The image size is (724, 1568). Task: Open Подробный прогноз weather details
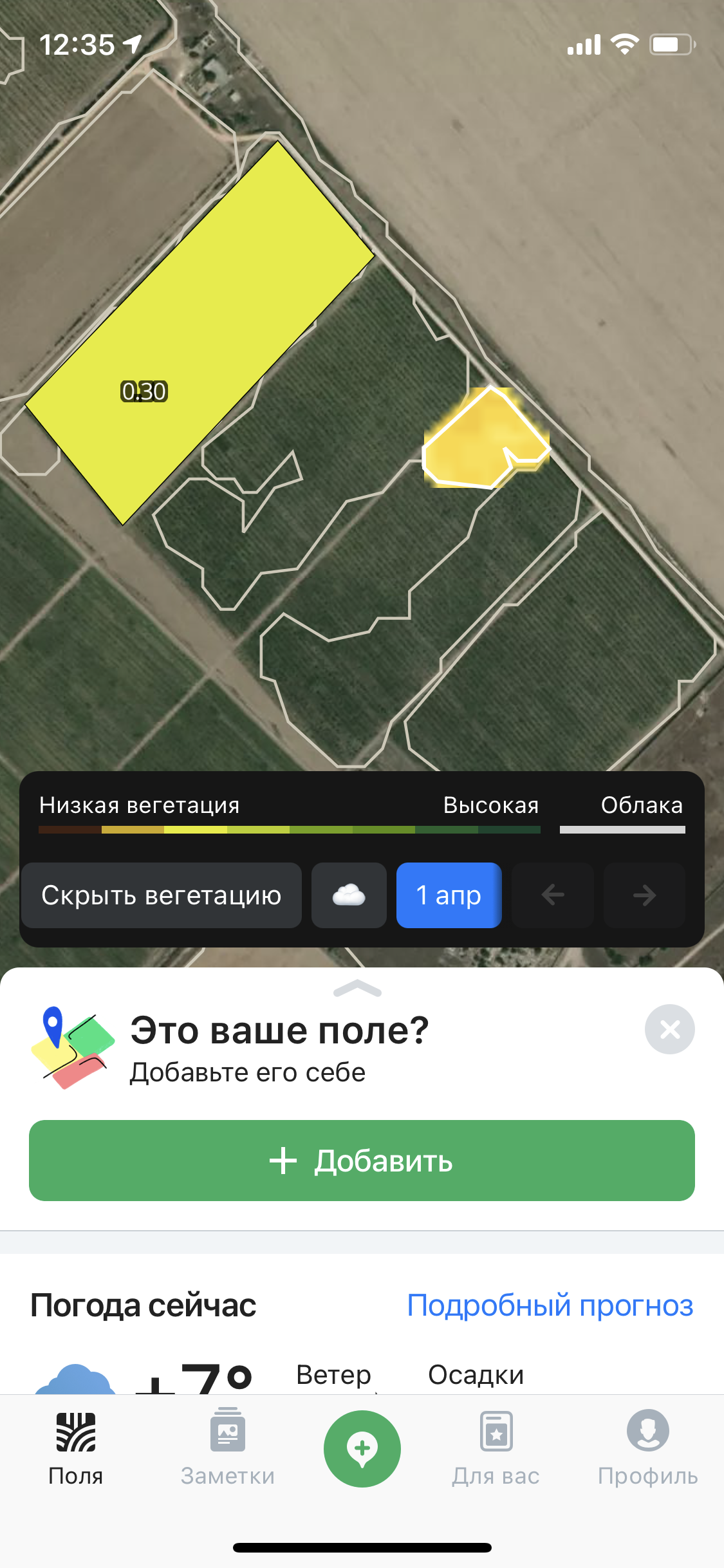550,1305
